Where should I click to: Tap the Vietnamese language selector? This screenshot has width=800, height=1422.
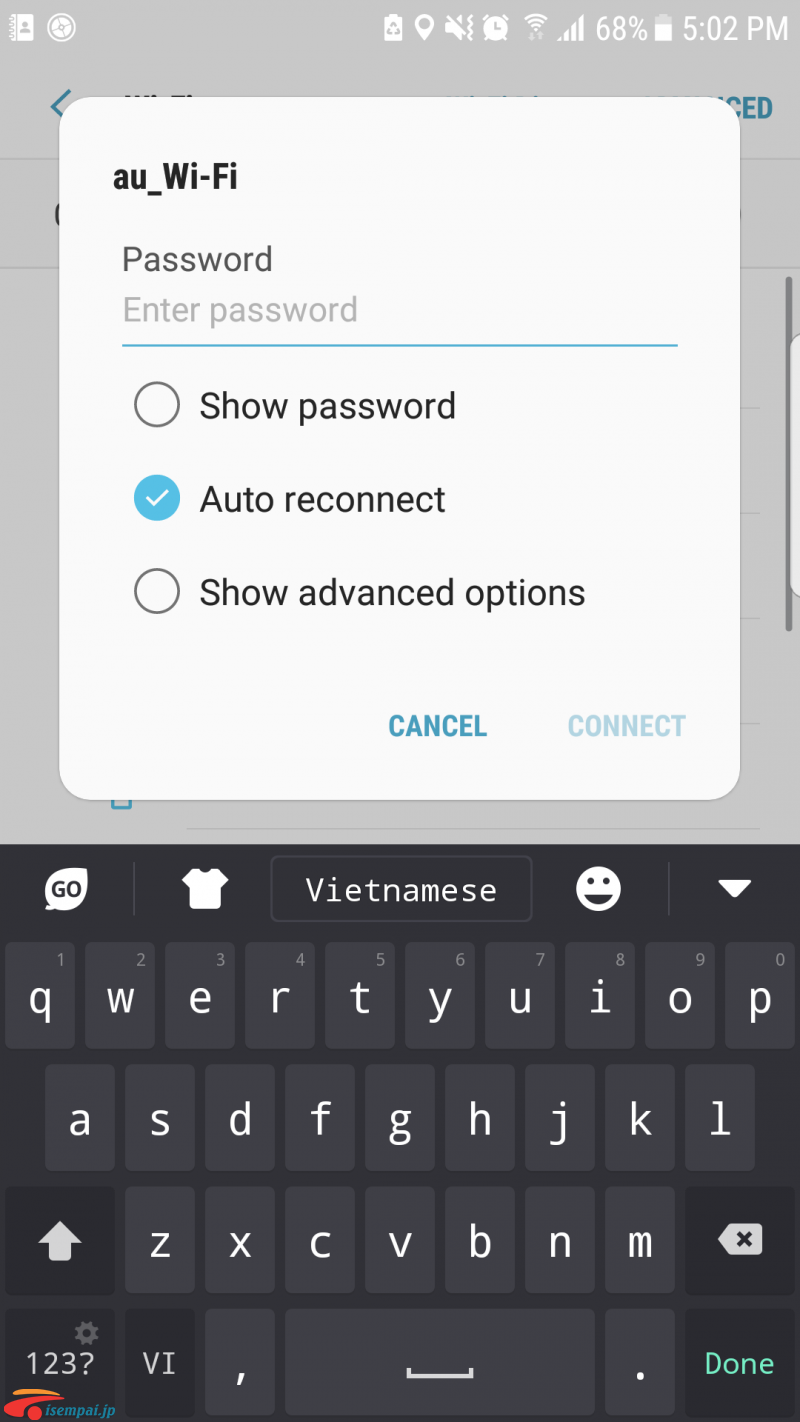[x=401, y=889]
